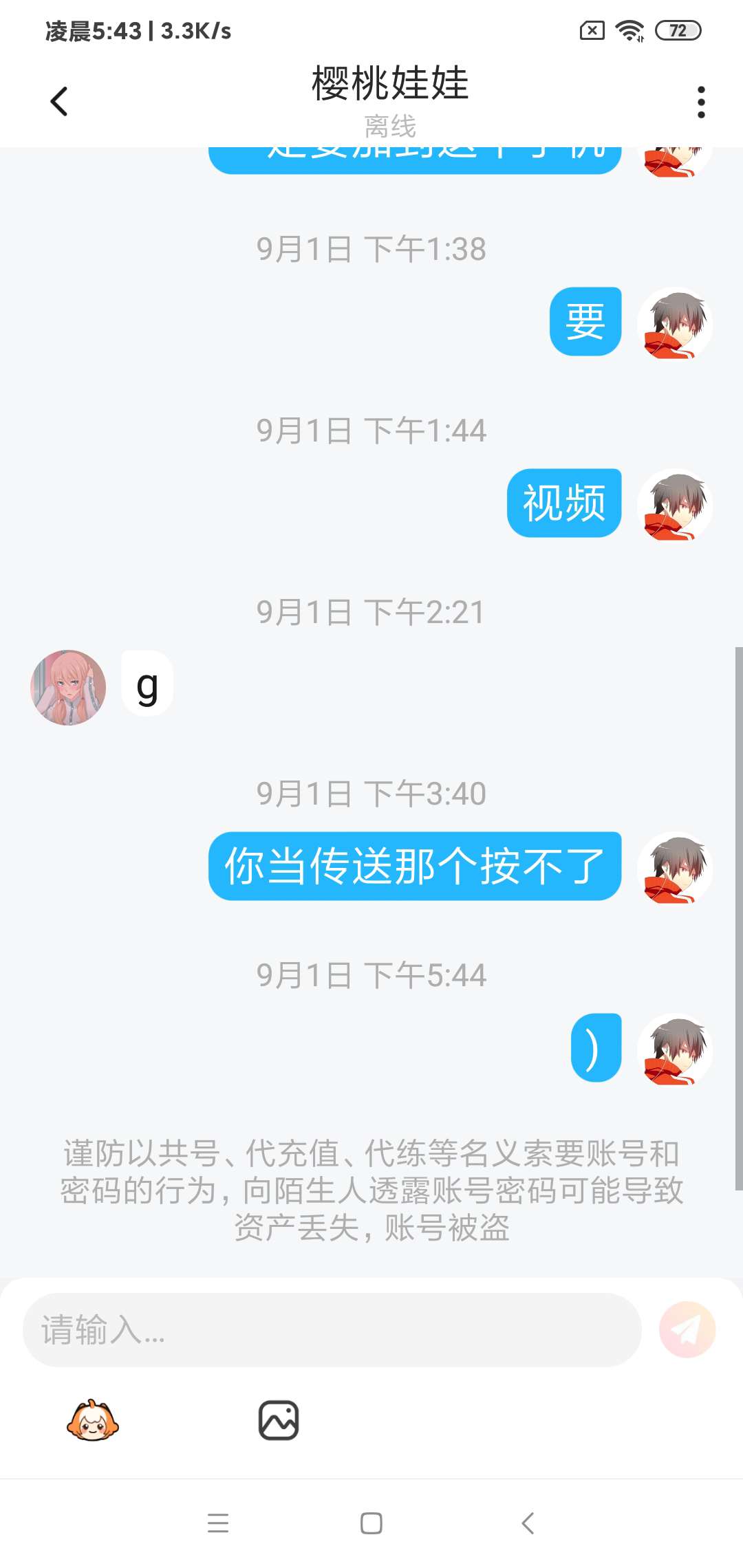This screenshot has width=743, height=1568.
Task: Tap the system home button
Action: 371,1523
